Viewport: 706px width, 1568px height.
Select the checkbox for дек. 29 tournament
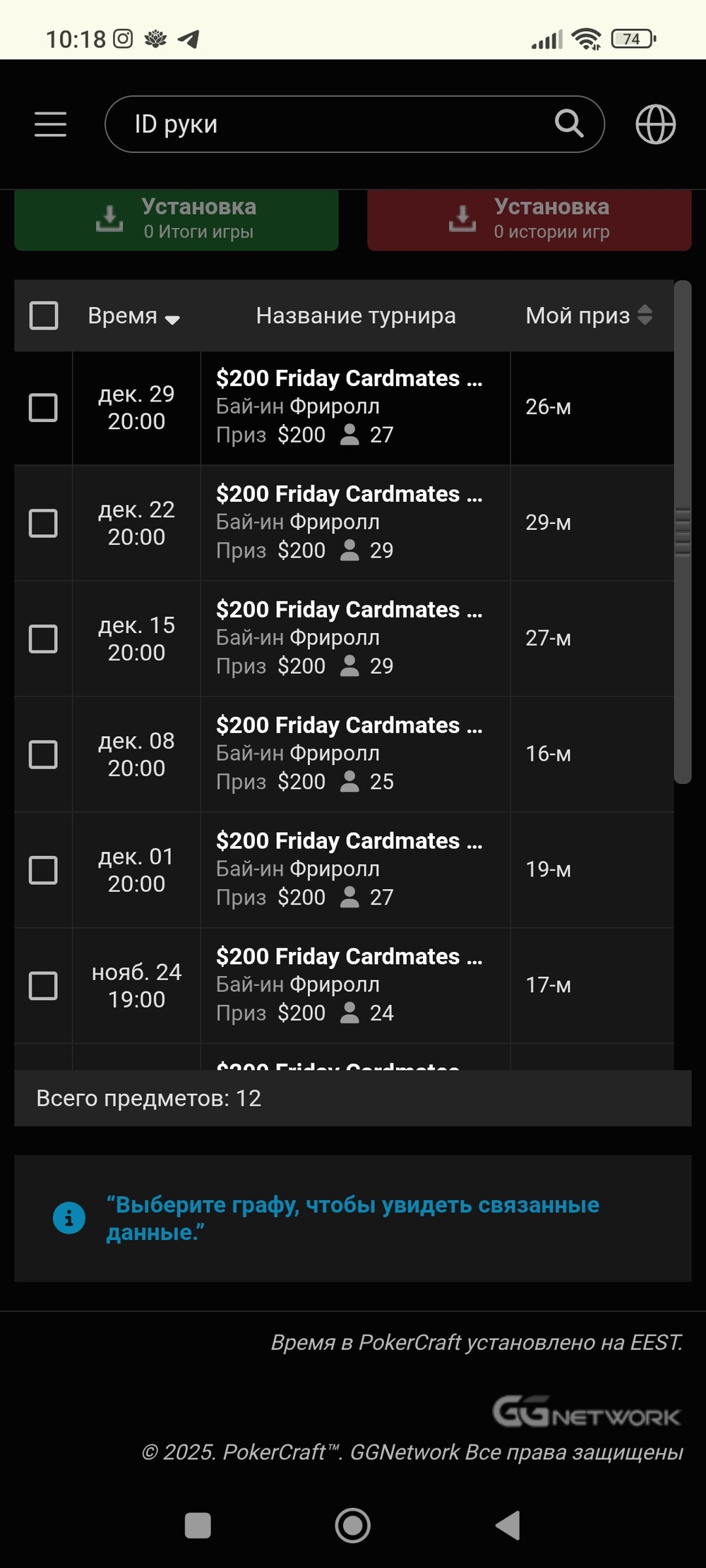43,407
